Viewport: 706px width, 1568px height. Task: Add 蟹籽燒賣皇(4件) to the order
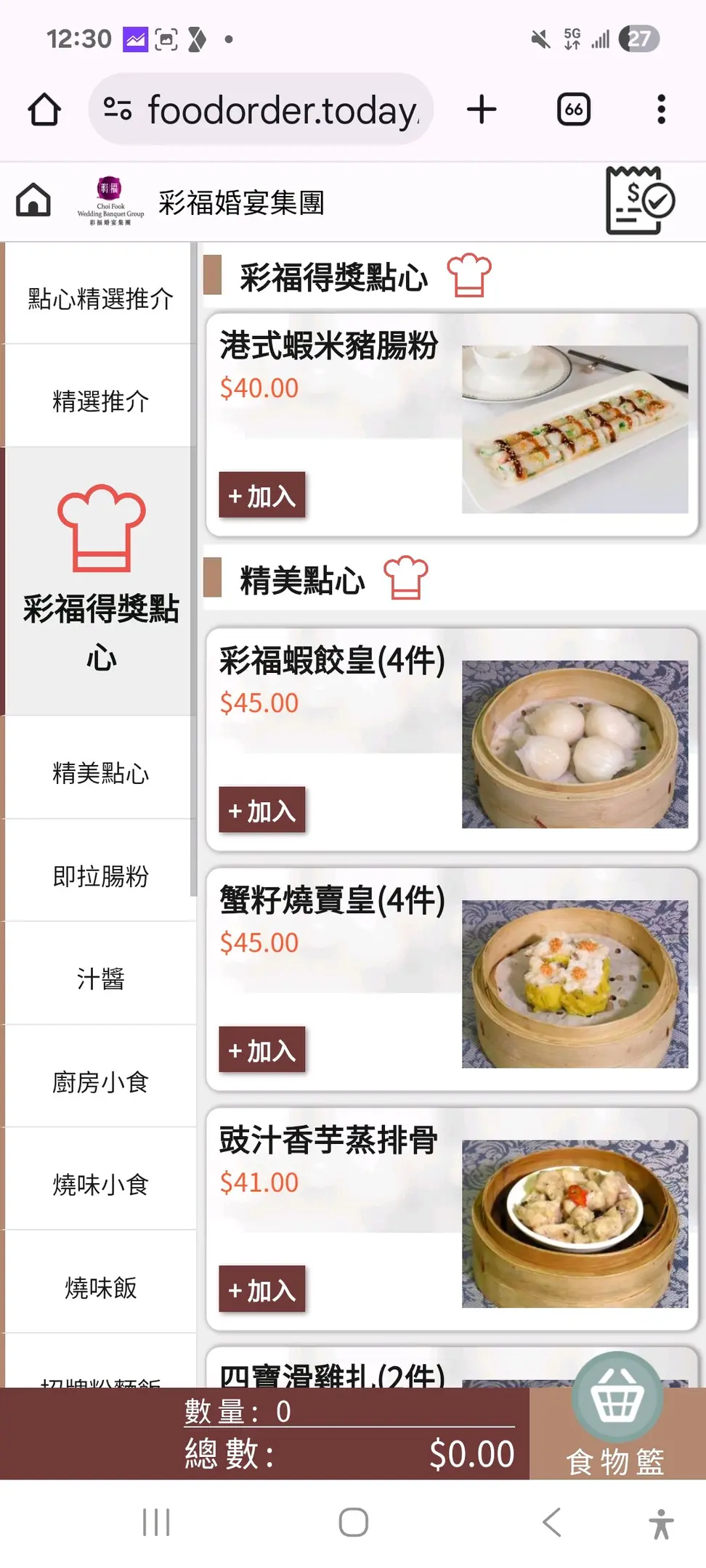pos(261,1050)
